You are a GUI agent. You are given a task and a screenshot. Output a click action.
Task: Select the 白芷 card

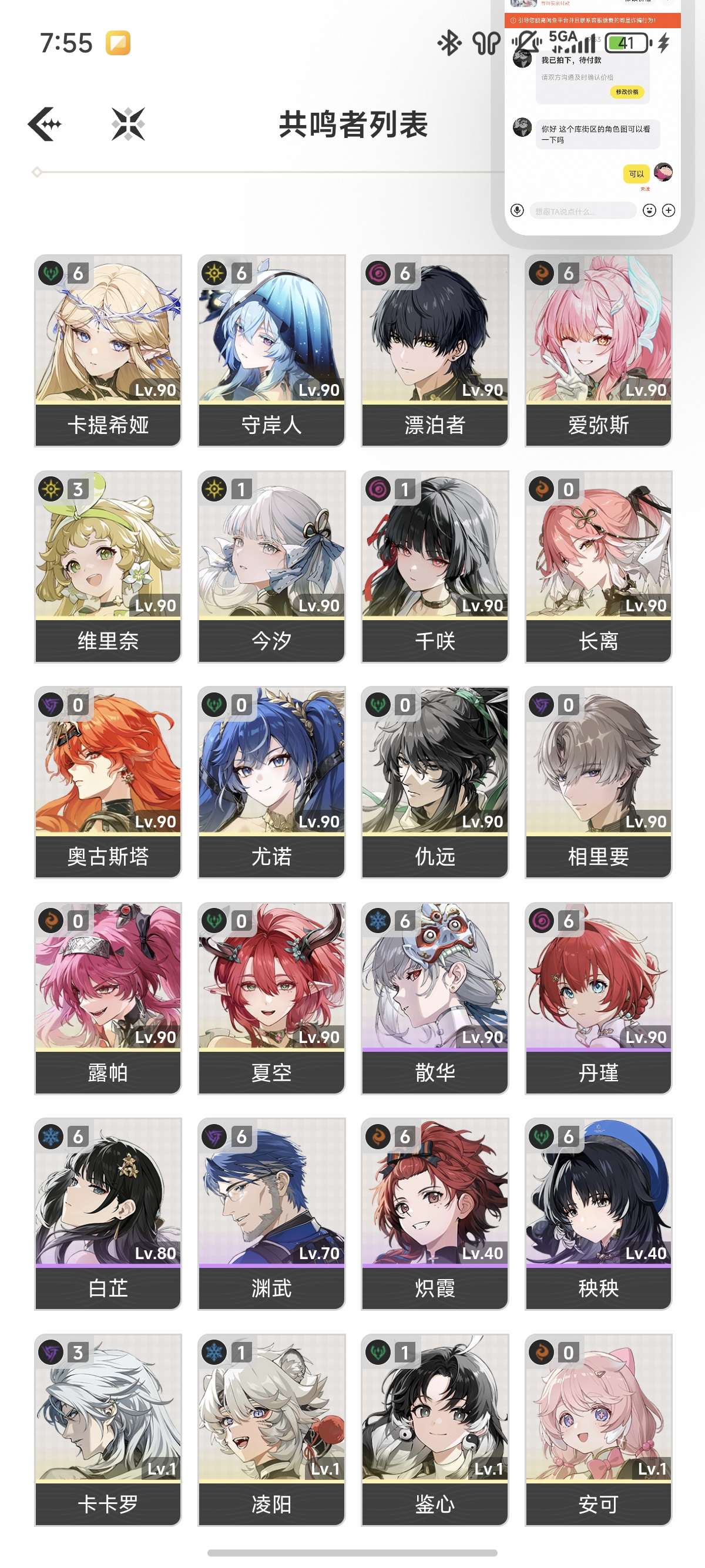(x=108, y=1214)
